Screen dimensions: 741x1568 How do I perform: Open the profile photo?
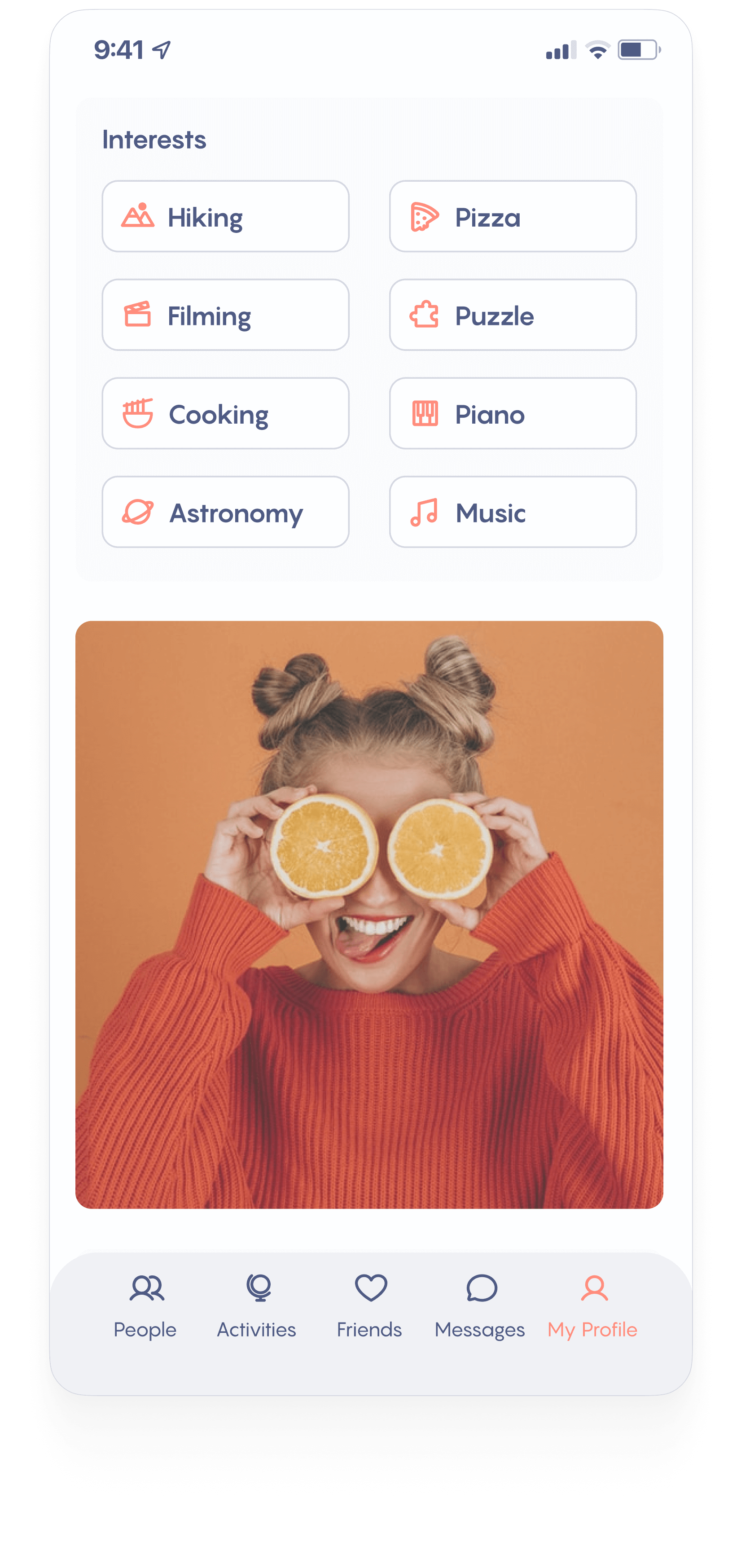click(369, 914)
